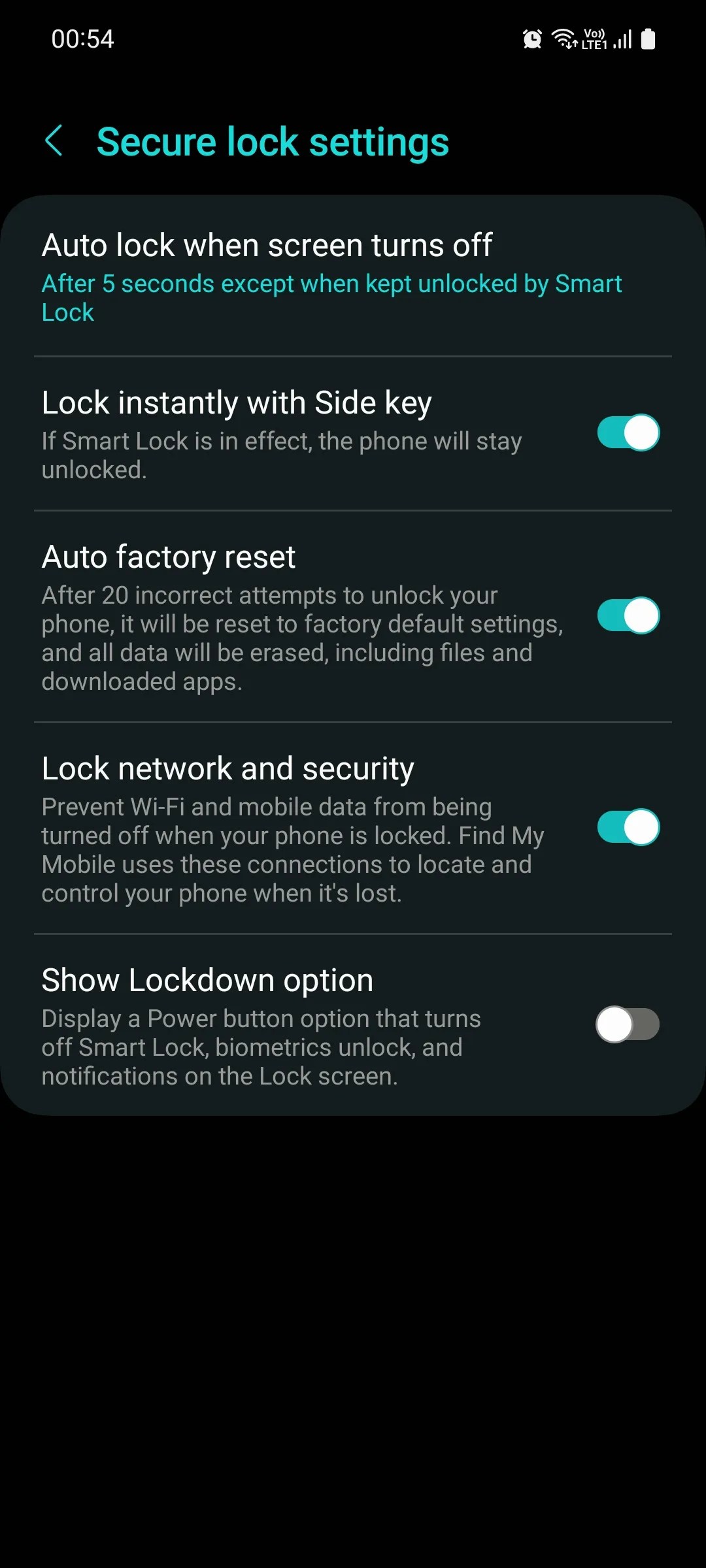Open Auto lock when screen turns off setting
Viewport: 706px width, 1568px height.
tap(267, 245)
